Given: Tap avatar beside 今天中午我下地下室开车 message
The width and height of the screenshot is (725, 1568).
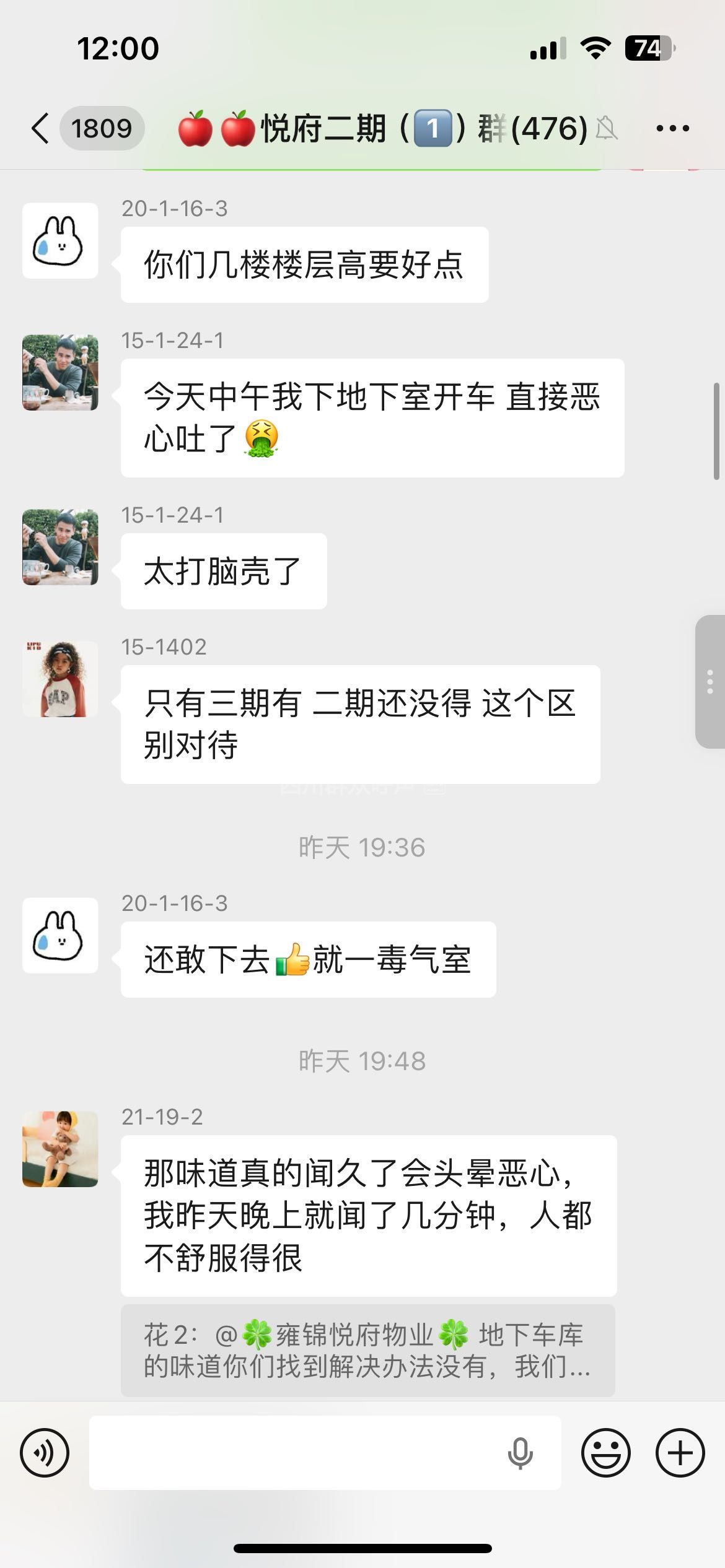Looking at the screenshot, I should pos(60,372).
